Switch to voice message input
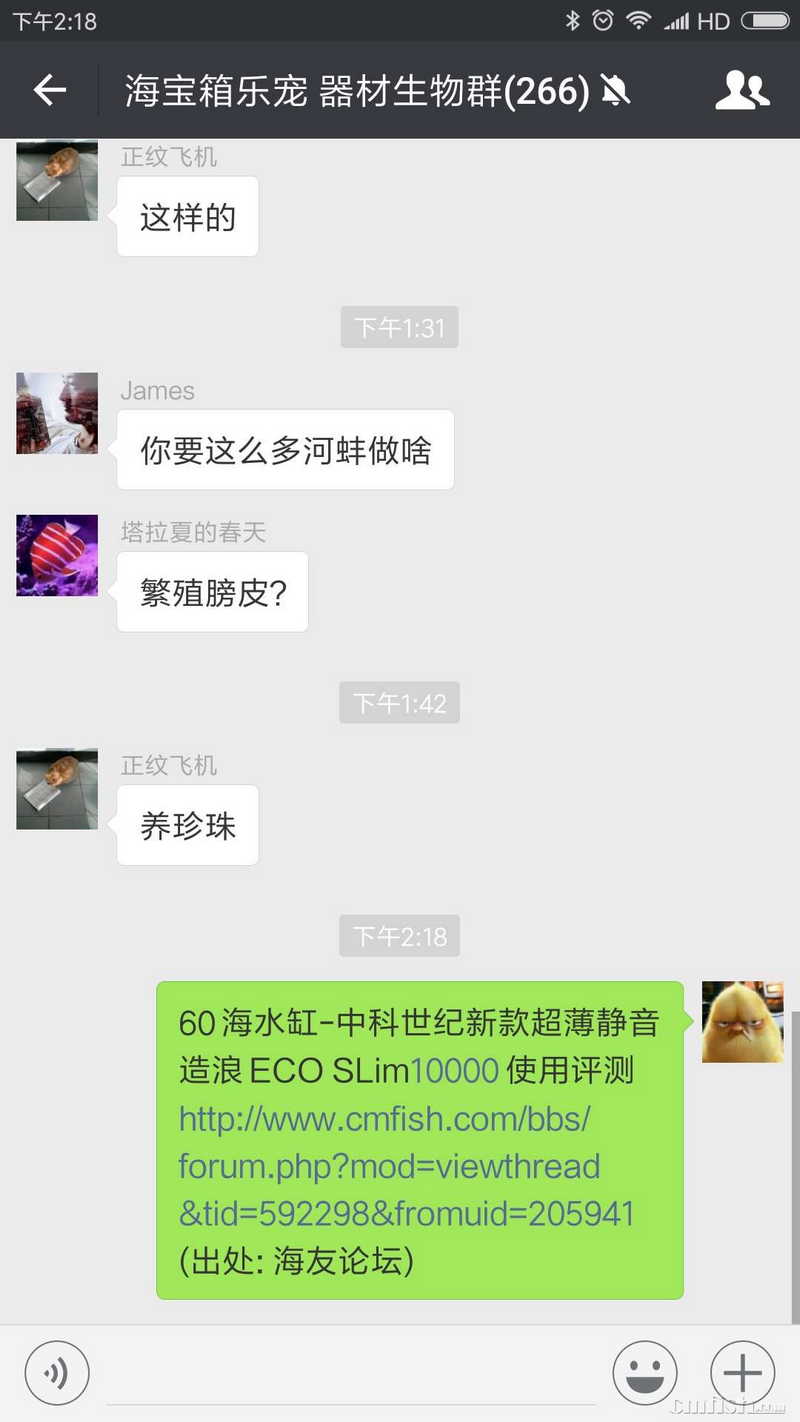Viewport: 800px width, 1422px height. [x=57, y=1373]
